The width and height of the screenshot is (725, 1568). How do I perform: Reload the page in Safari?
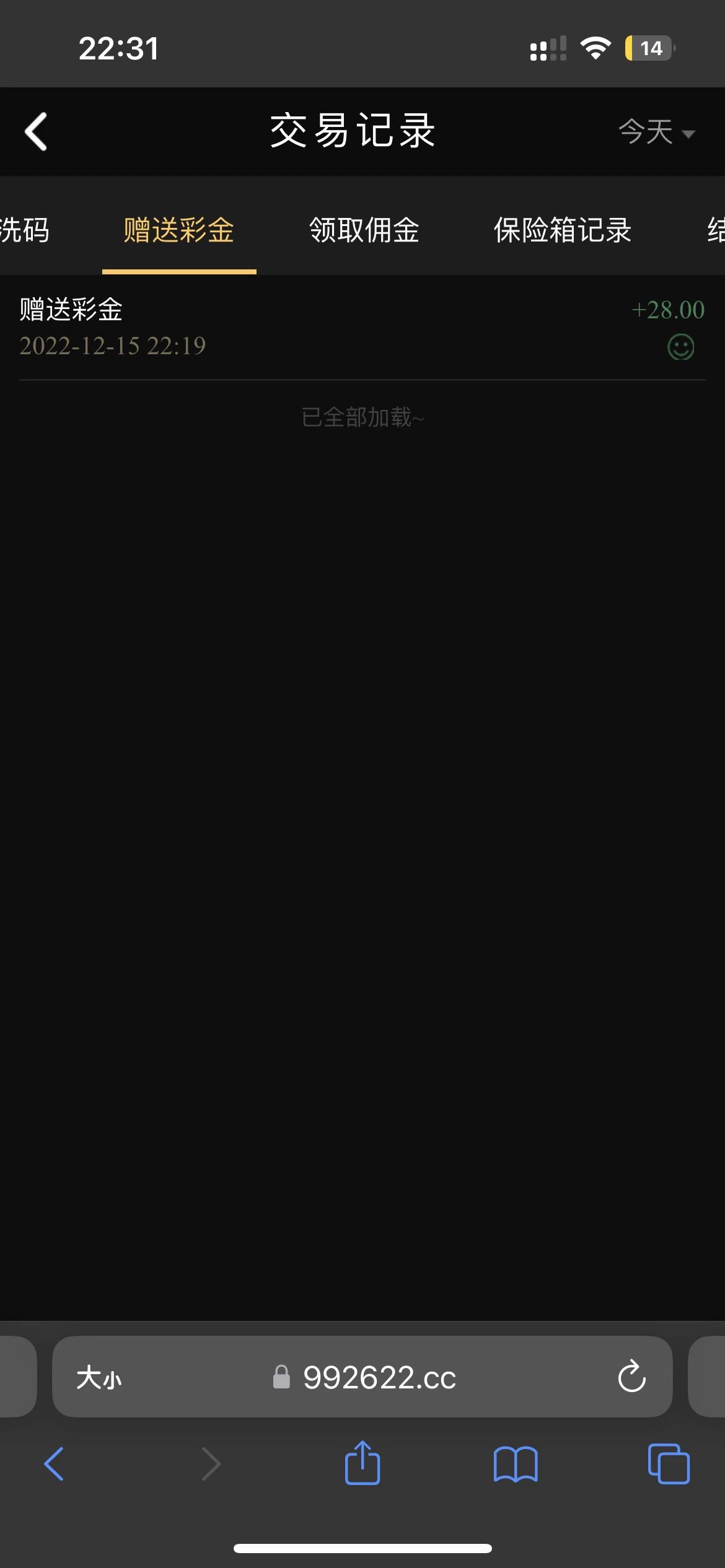pyautogui.click(x=631, y=1377)
